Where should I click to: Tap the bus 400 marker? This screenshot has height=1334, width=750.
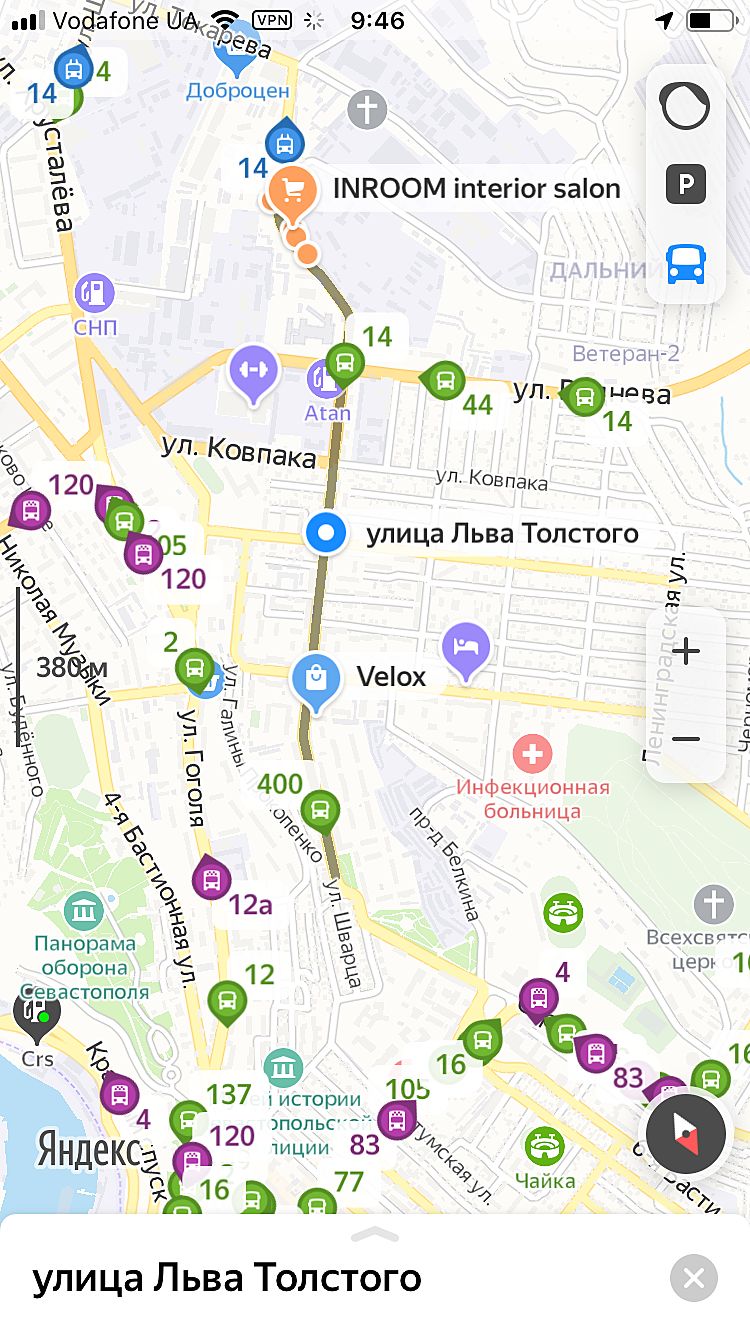click(x=320, y=810)
